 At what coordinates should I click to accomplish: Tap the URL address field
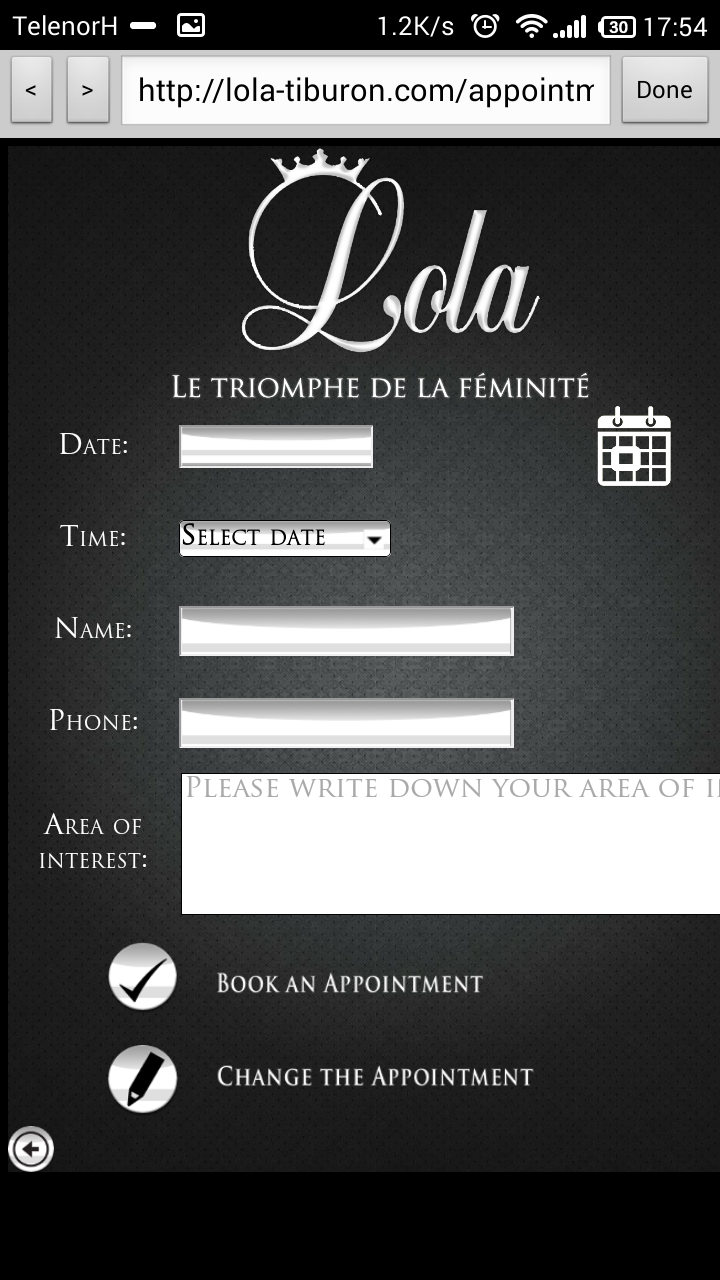coord(366,91)
